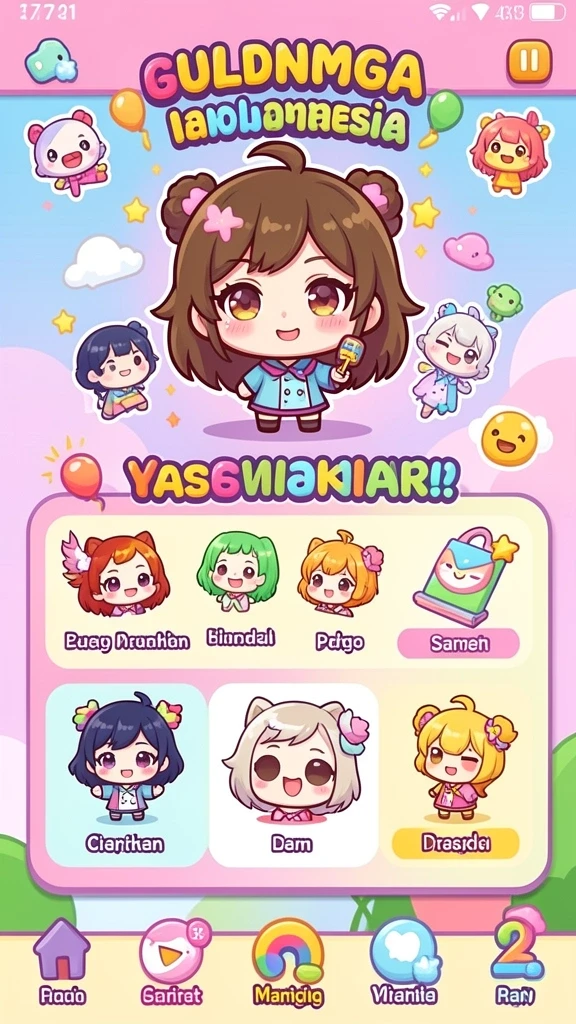This screenshot has width=576, height=1024.
Task: Select the red-haired winged character card
Action: (x=127, y=592)
